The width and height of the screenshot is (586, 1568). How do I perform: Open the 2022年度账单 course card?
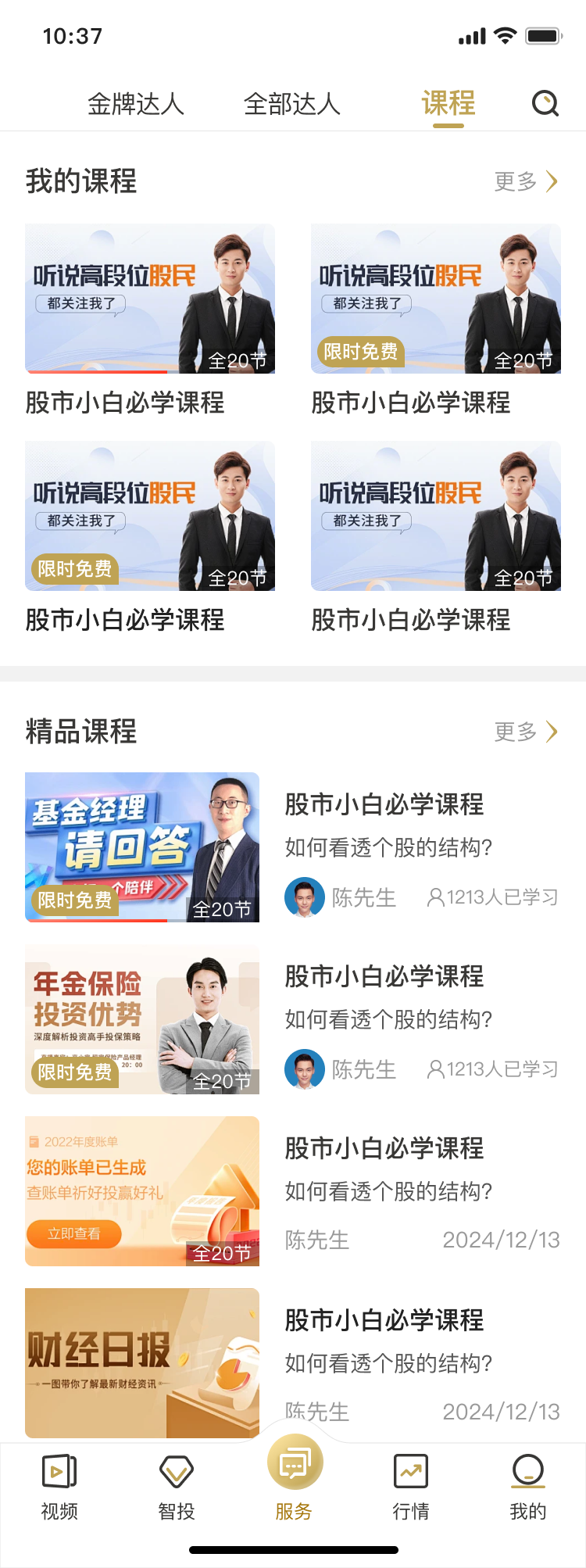pyautogui.click(x=142, y=1191)
